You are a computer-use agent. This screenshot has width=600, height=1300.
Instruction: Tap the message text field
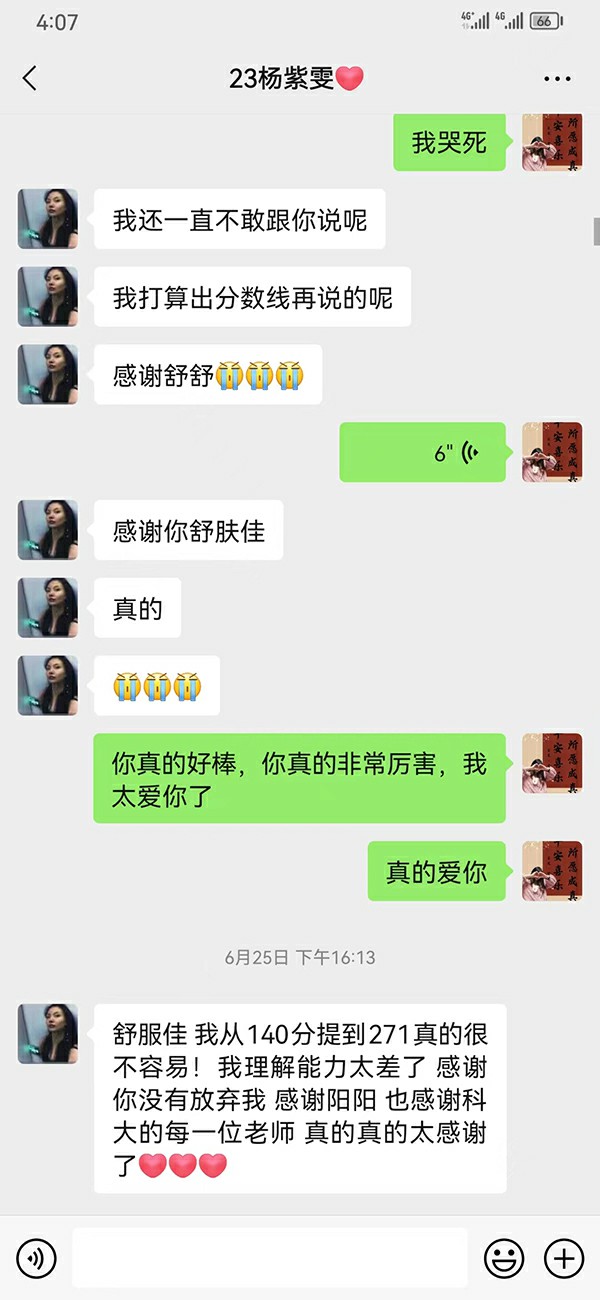[269, 1257]
